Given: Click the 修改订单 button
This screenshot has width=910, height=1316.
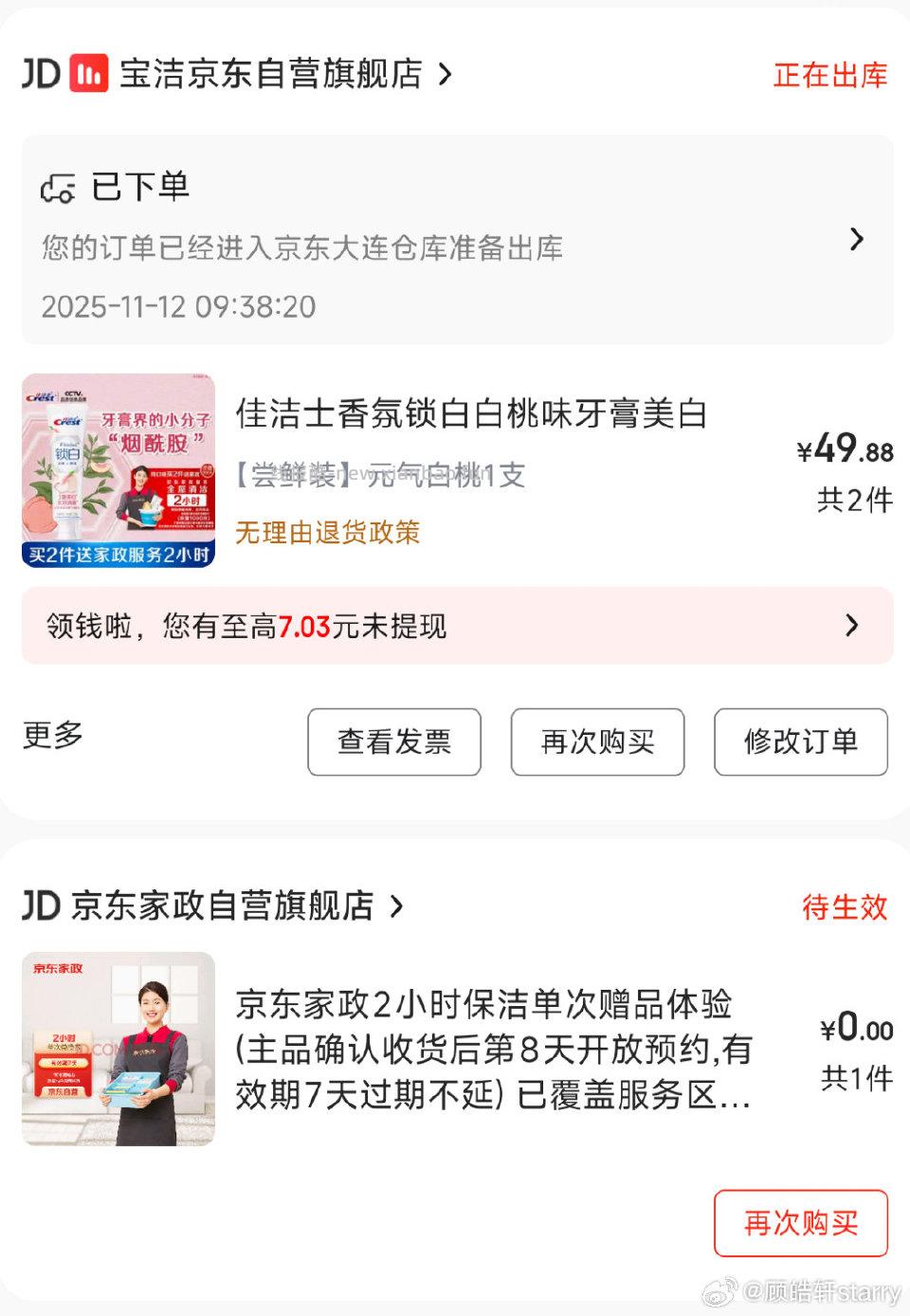Looking at the screenshot, I should tap(801, 742).
